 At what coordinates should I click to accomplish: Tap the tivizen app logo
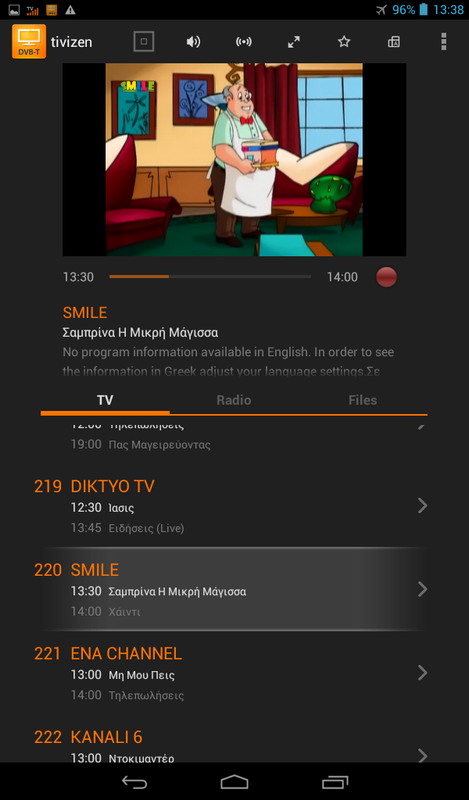coord(29,42)
